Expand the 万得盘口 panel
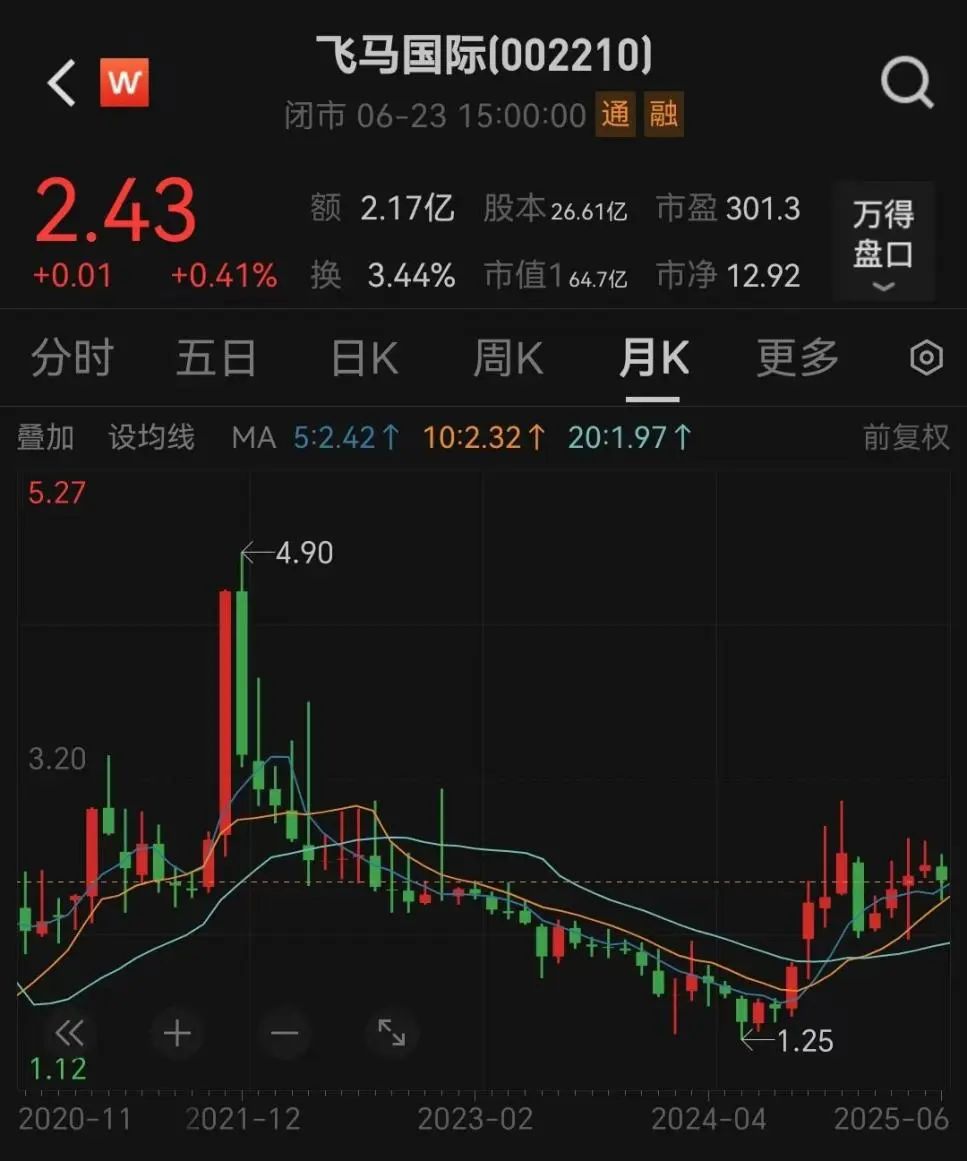The image size is (967, 1161). (883, 243)
